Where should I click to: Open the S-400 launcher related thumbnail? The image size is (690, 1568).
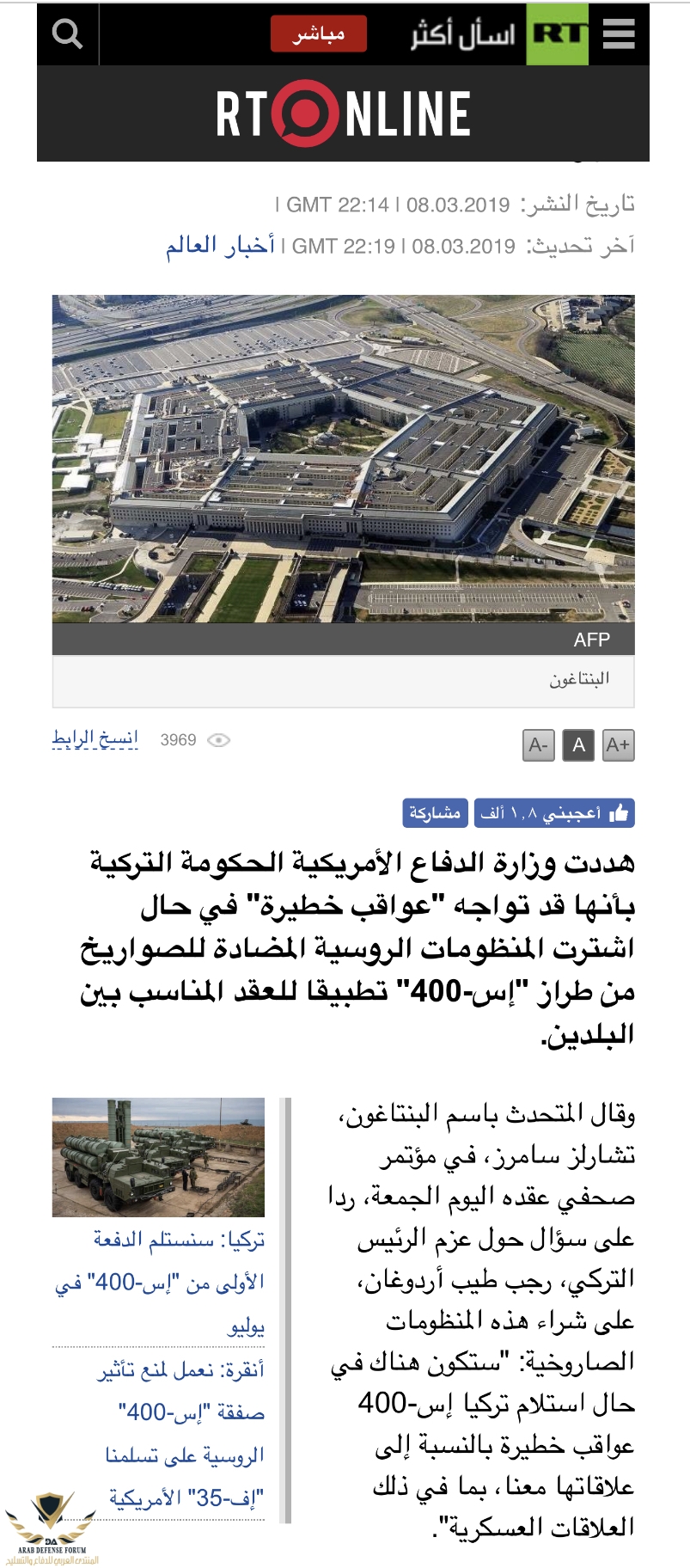pyautogui.click(x=158, y=1157)
